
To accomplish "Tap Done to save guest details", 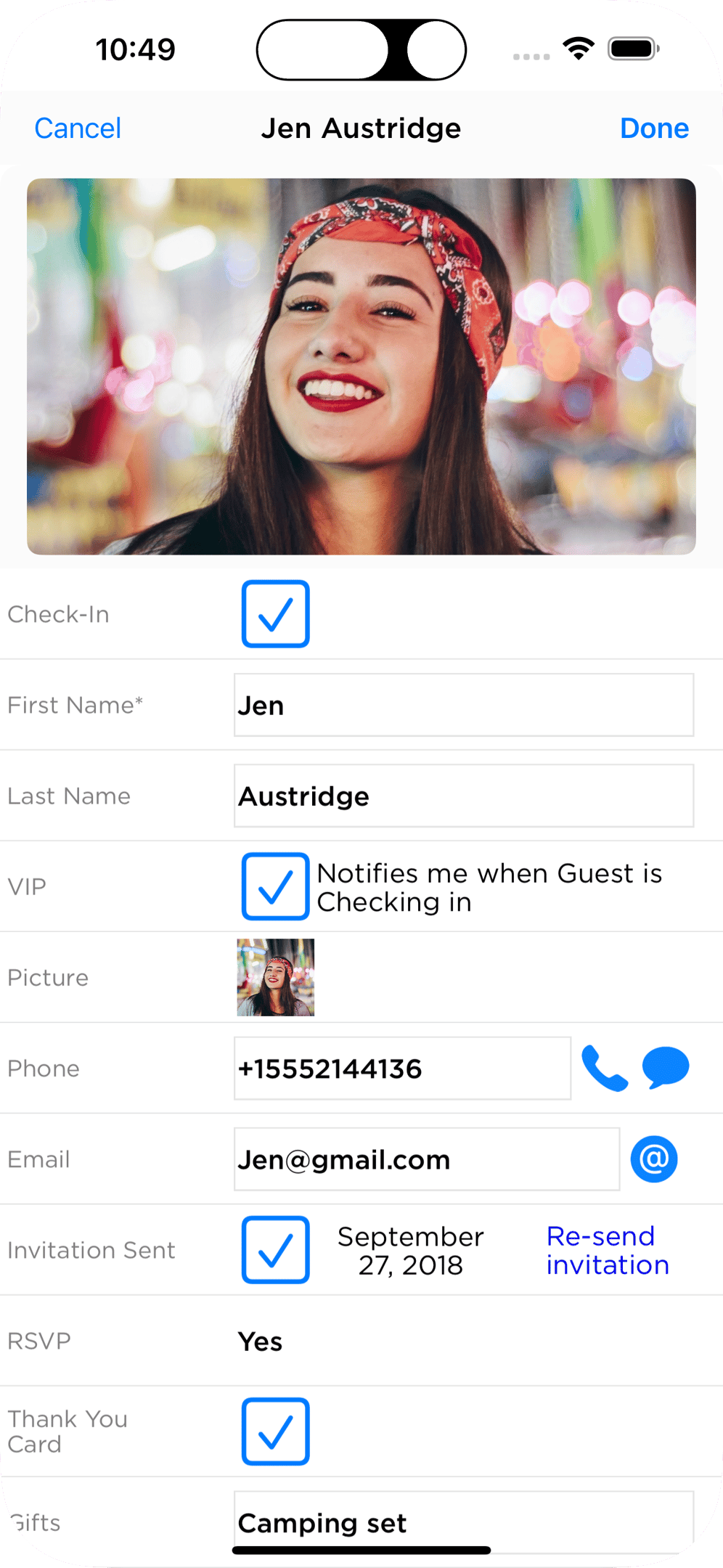I will (654, 128).
